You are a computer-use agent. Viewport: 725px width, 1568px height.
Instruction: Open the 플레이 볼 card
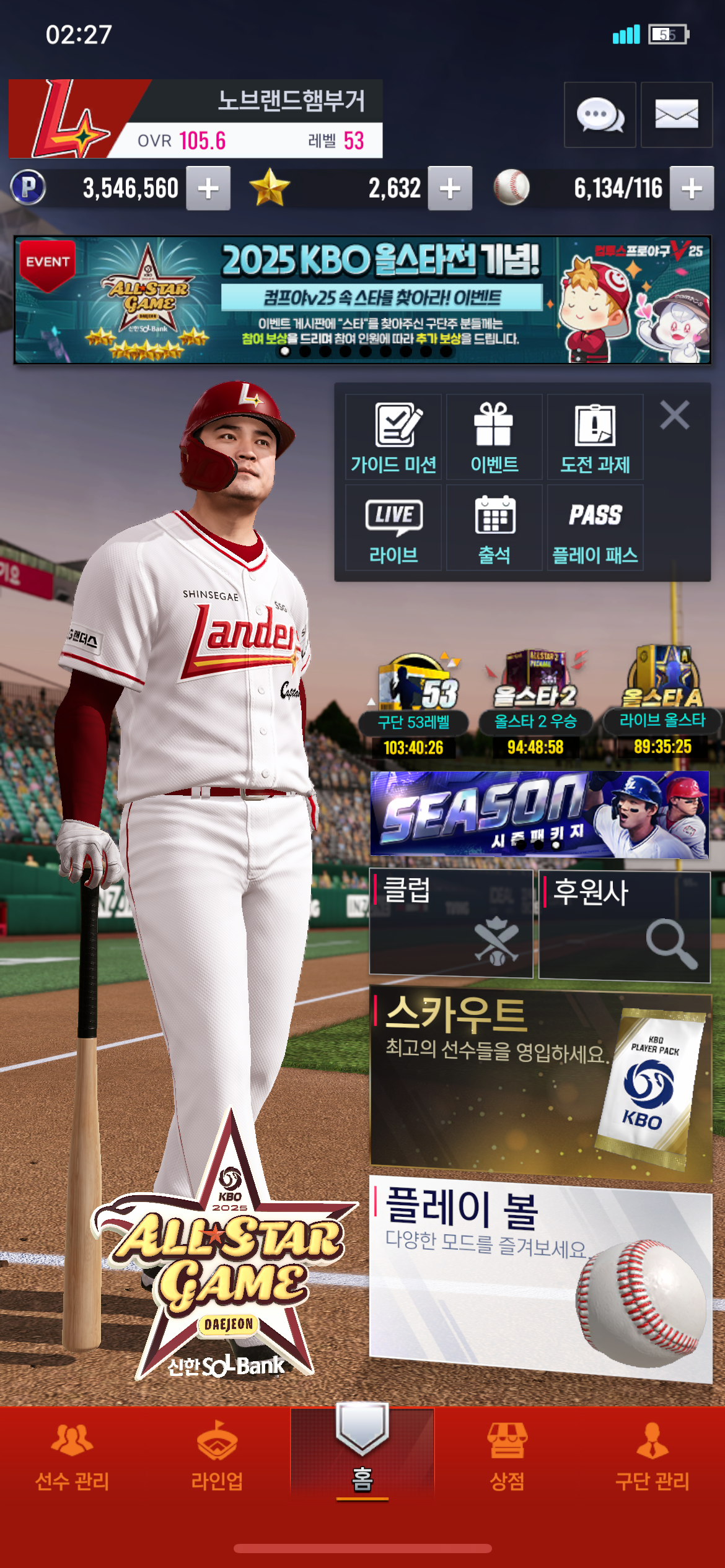[x=540, y=1276]
